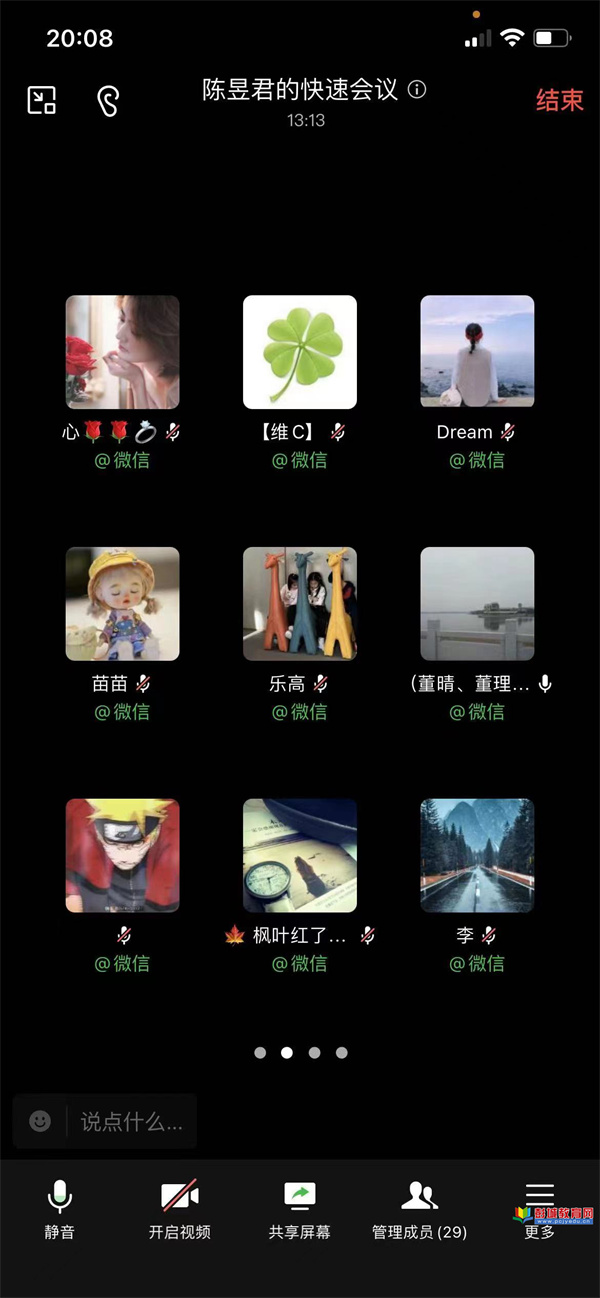
Task: Open meeting info next to the title
Action: pyautogui.click(x=418, y=90)
